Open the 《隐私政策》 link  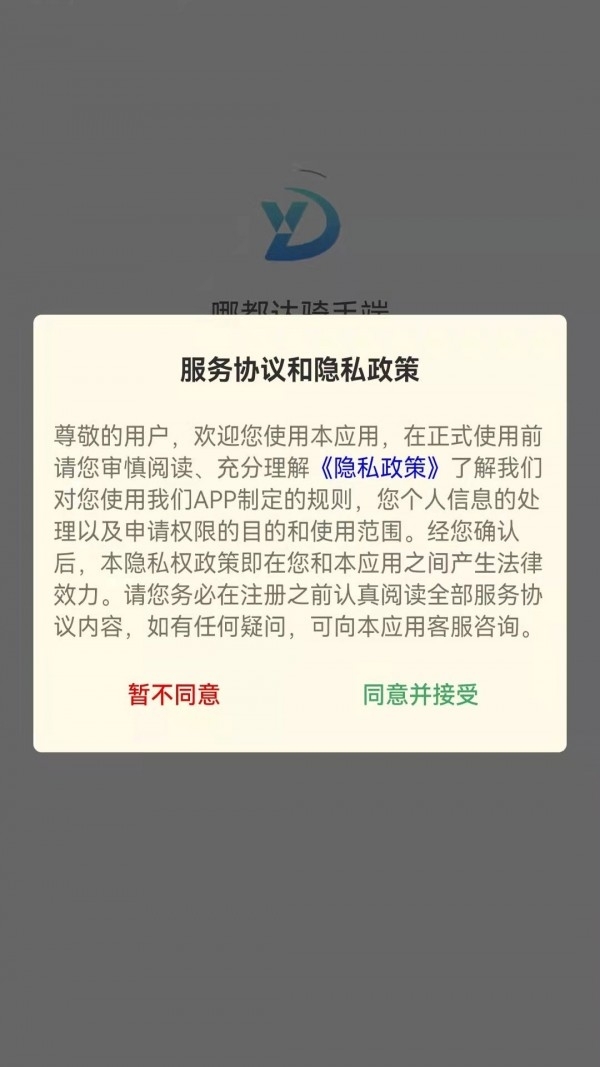tap(384, 466)
